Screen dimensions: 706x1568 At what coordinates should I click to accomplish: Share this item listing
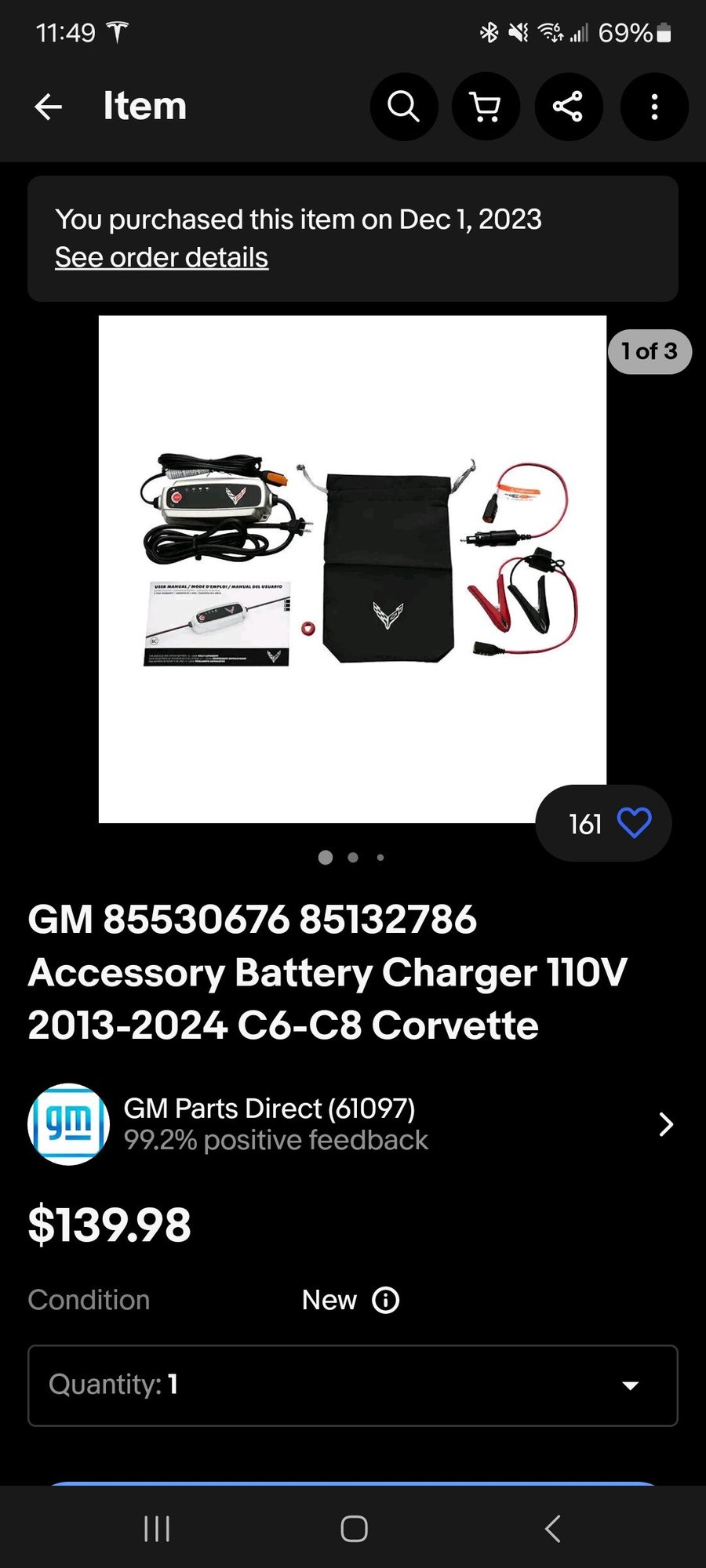(x=569, y=107)
